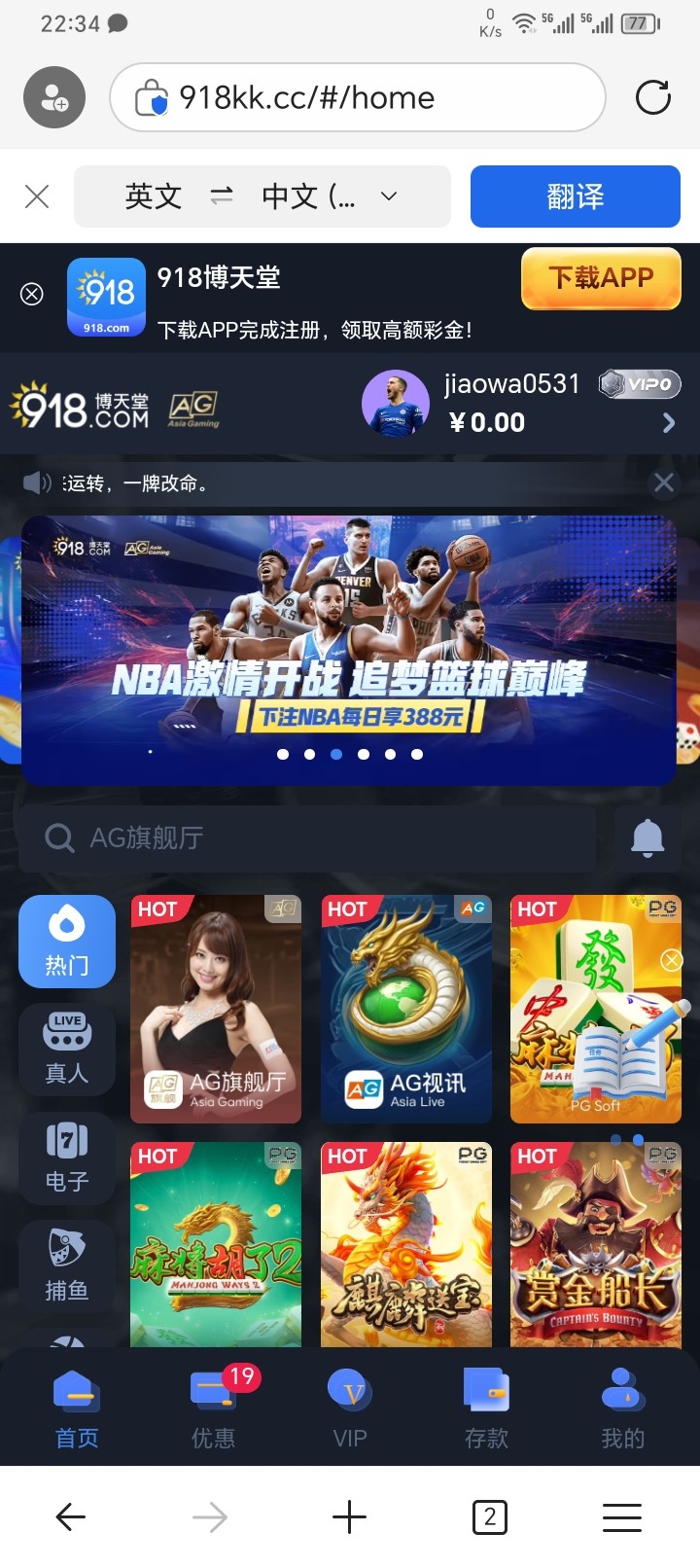The width and height of the screenshot is (700, 1568).
Task: Select the 捕鱼 fishing category
Action: click(67, 1265)
